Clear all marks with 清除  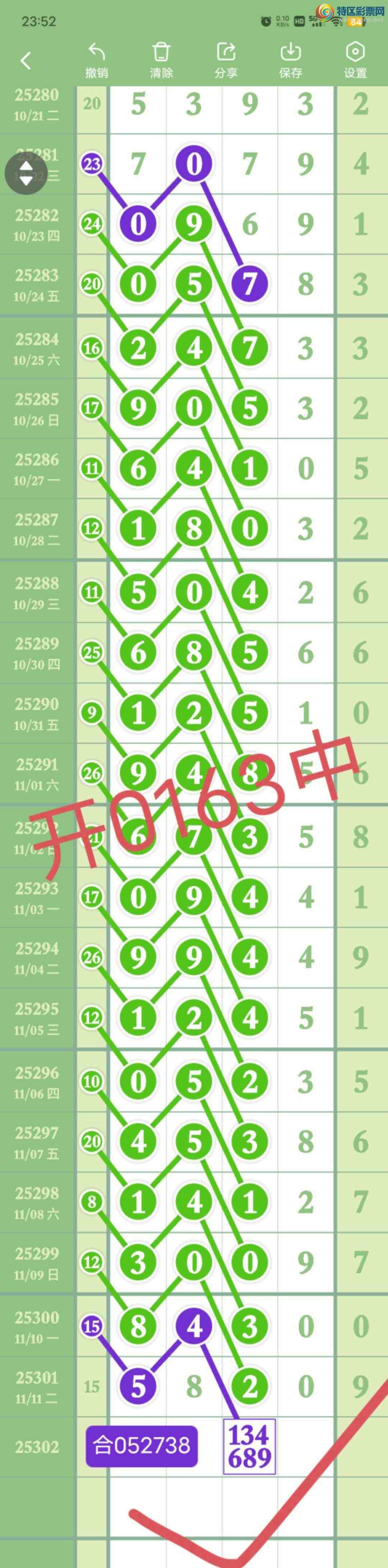pos(161,60)
